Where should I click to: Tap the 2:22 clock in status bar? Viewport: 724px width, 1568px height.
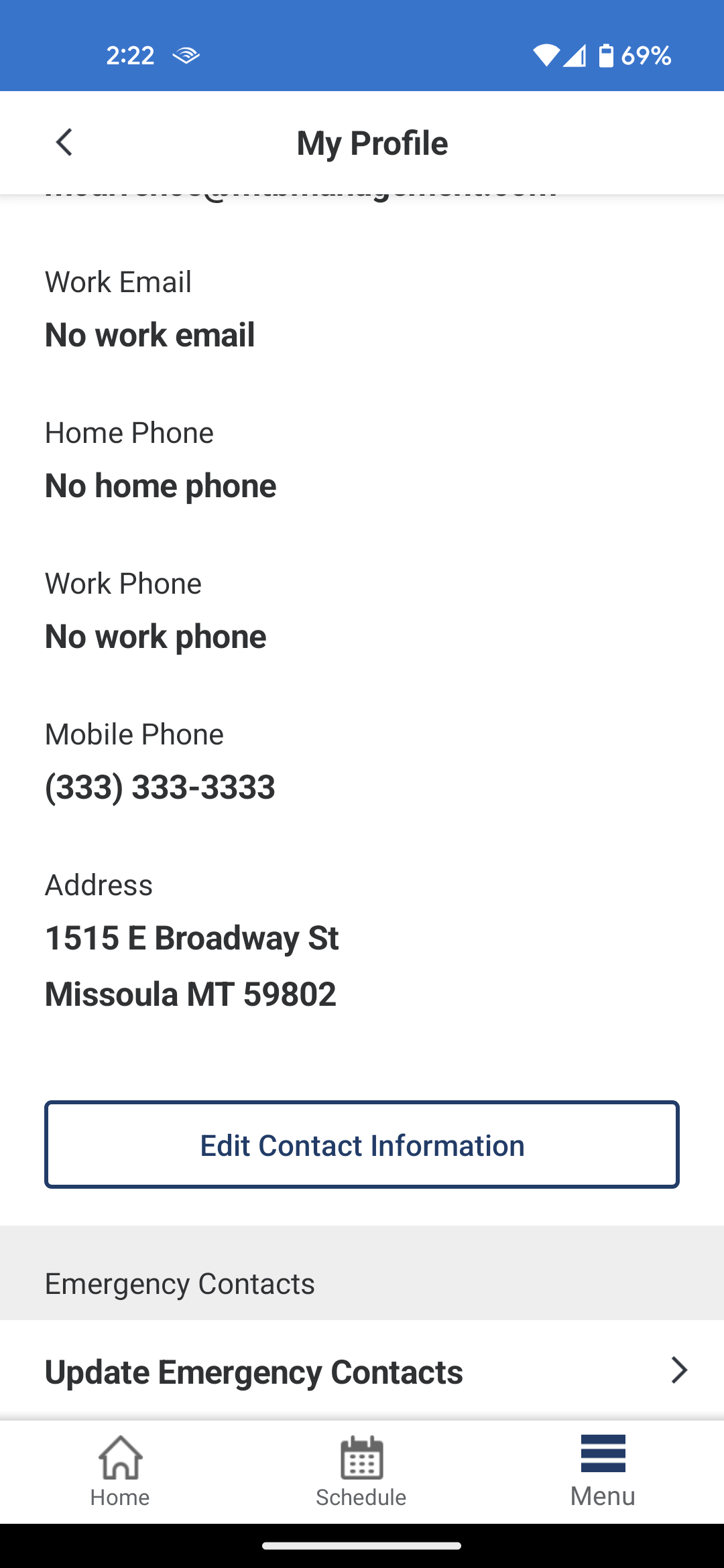(131, 56)
